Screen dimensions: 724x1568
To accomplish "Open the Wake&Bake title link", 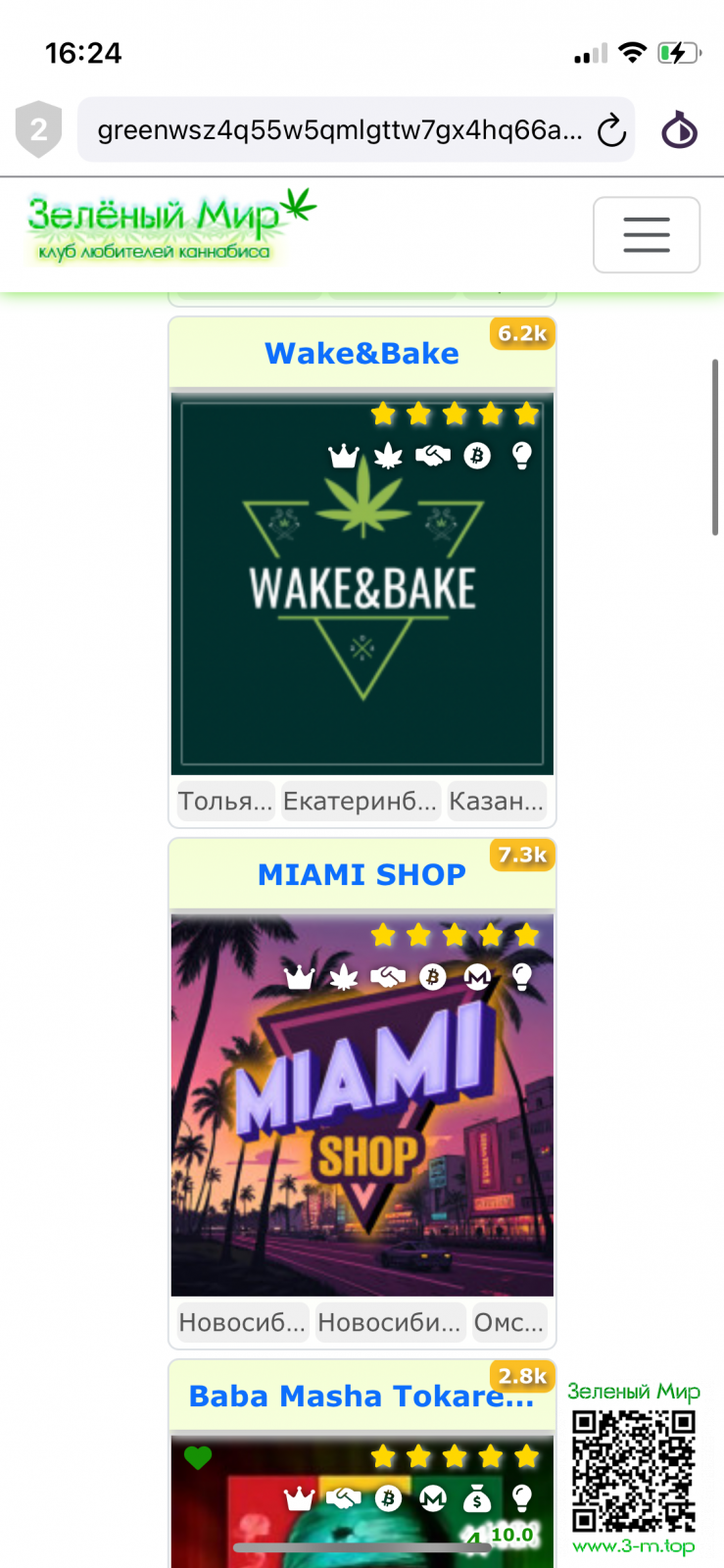I will (x=362, y=354).
